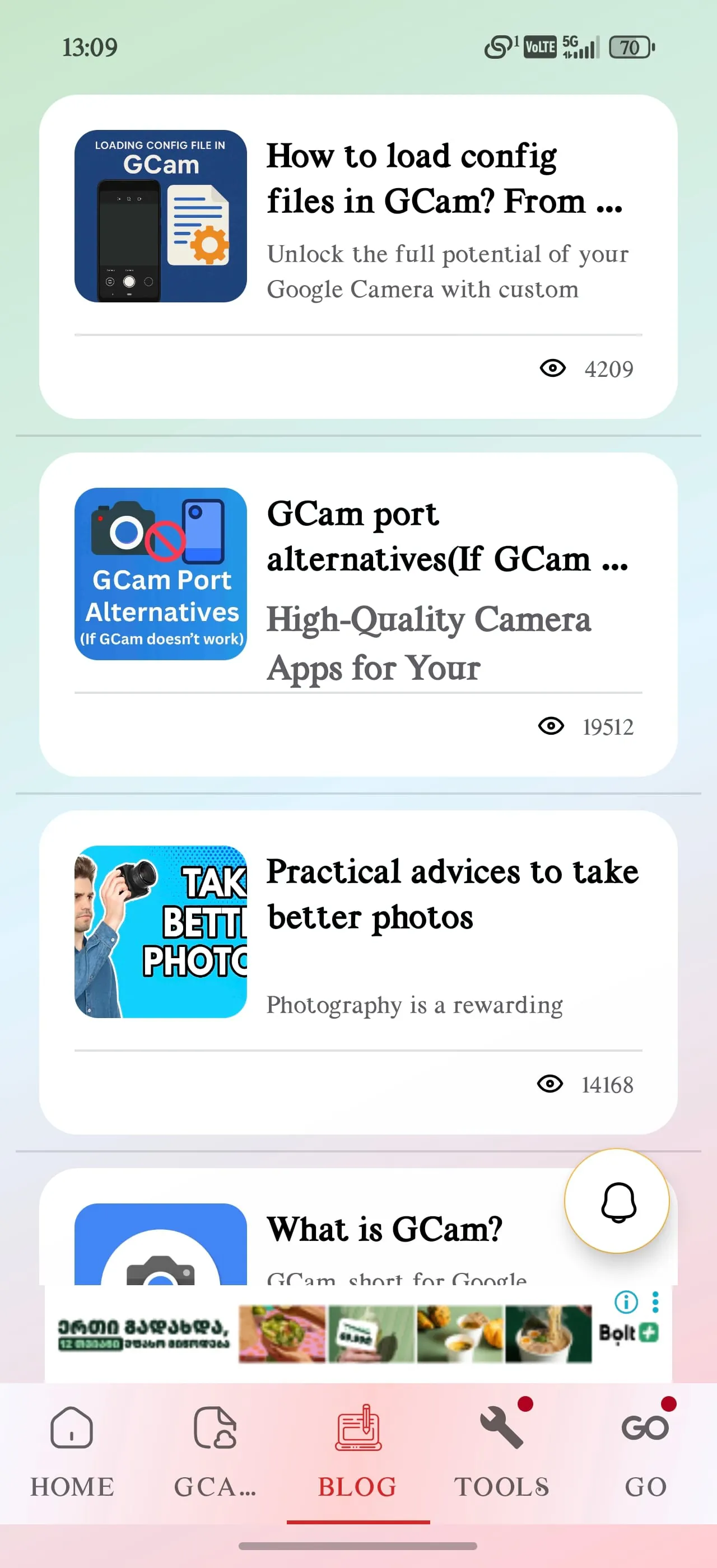The width and height of the screenshot is (717, 1568).
Task: Tap the eye icon beside 19512 views
Action: 551,726
